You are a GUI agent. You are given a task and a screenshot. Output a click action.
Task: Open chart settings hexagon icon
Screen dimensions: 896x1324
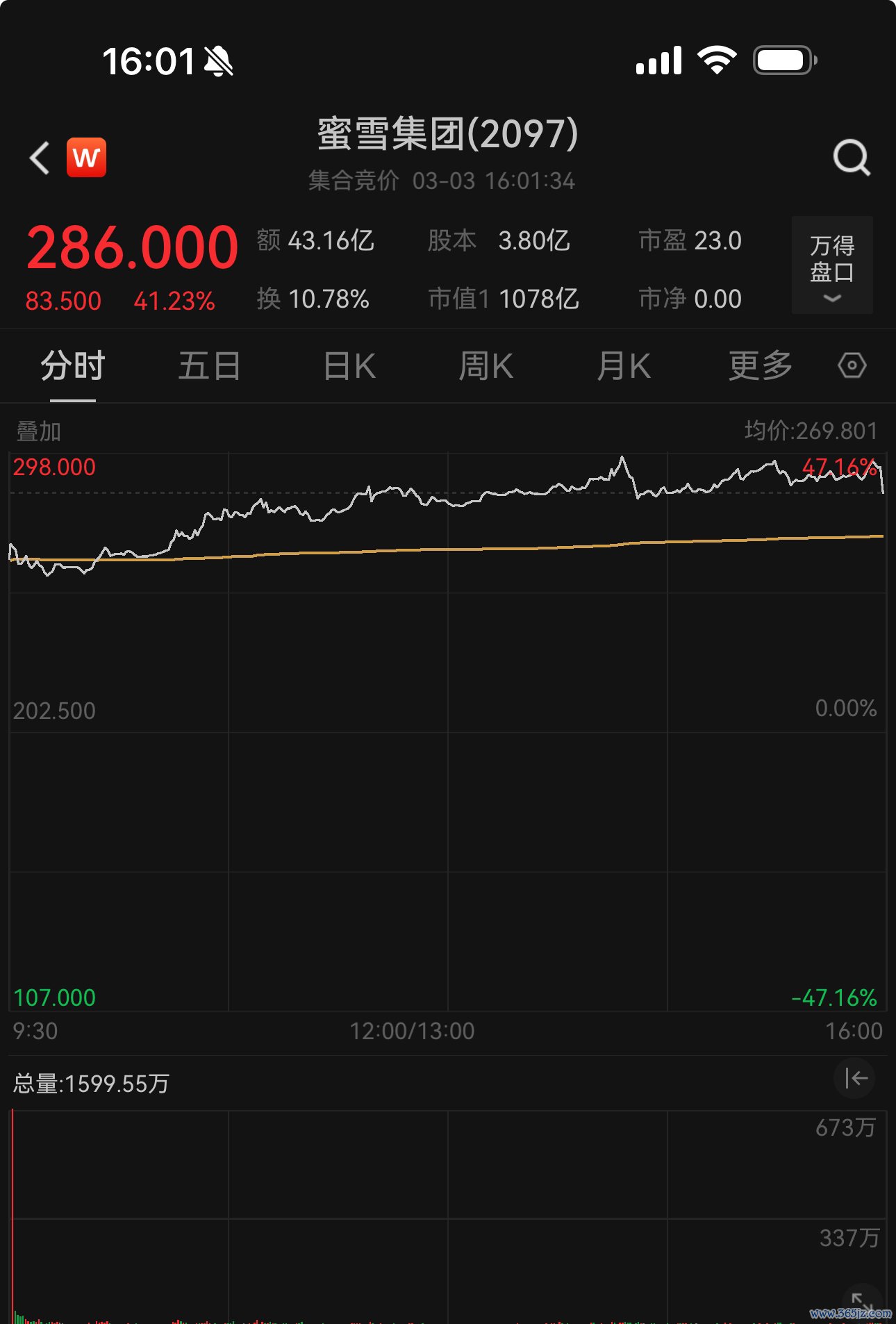coord(852,365)
